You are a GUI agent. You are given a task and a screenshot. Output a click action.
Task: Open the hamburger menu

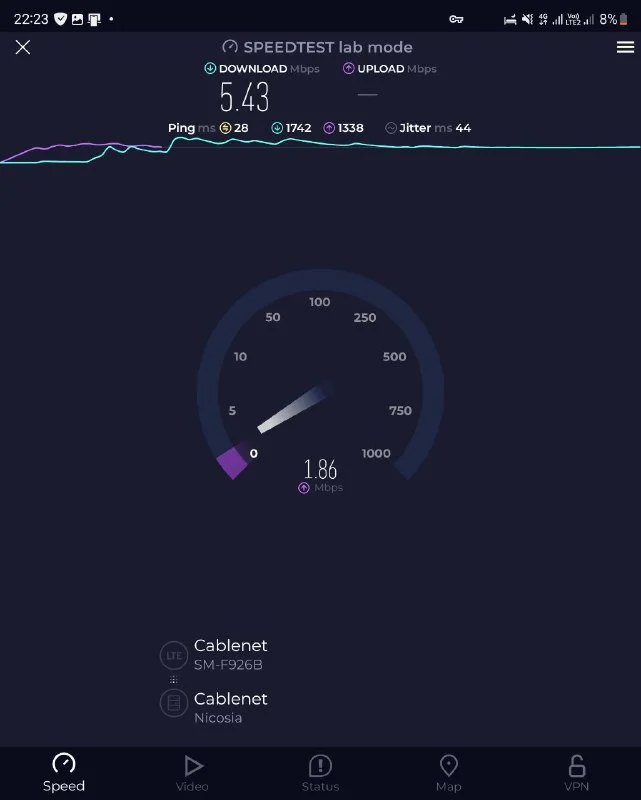point(625,47)
